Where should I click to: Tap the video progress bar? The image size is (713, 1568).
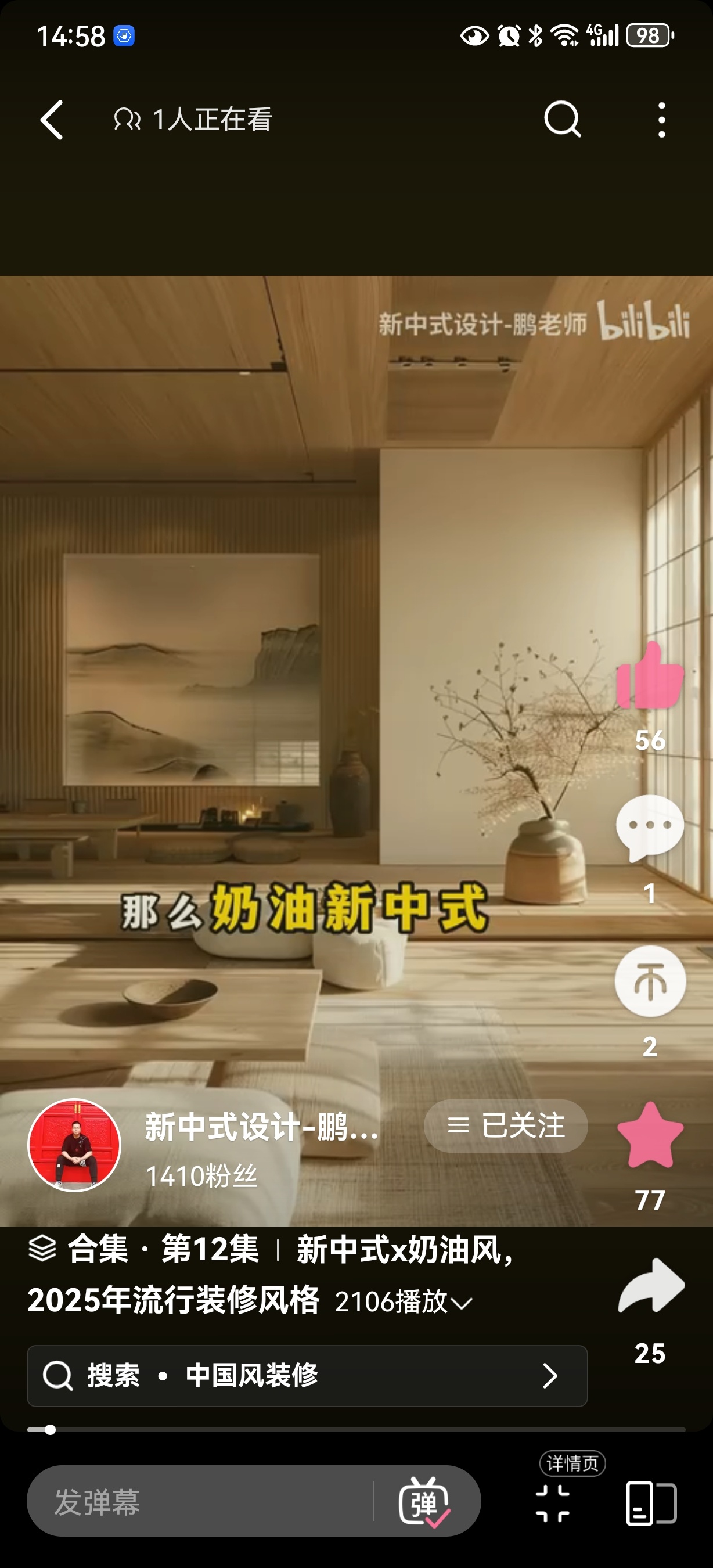click(356, 1430)
